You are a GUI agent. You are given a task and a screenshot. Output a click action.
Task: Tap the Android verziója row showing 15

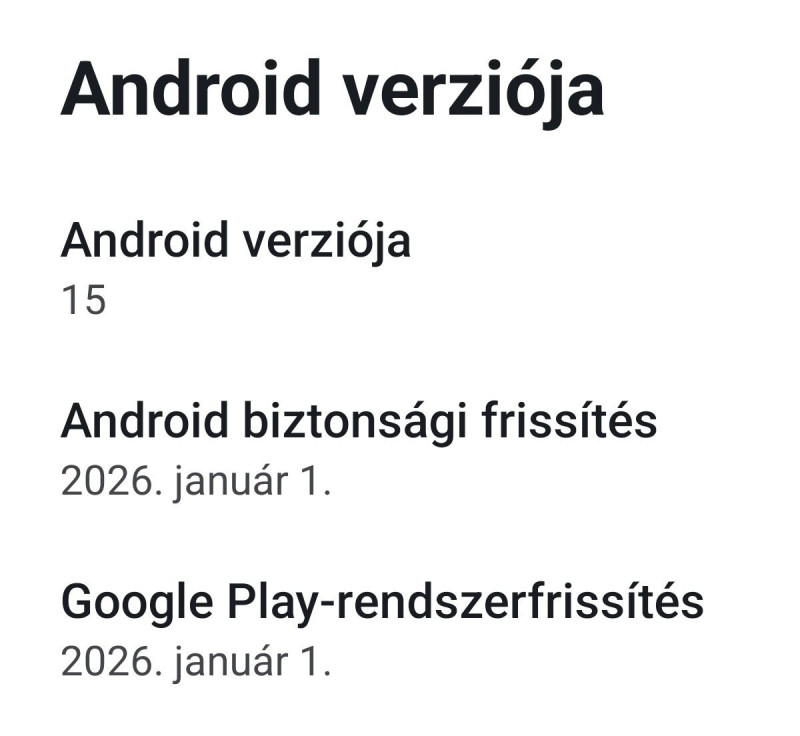(236, 268)
